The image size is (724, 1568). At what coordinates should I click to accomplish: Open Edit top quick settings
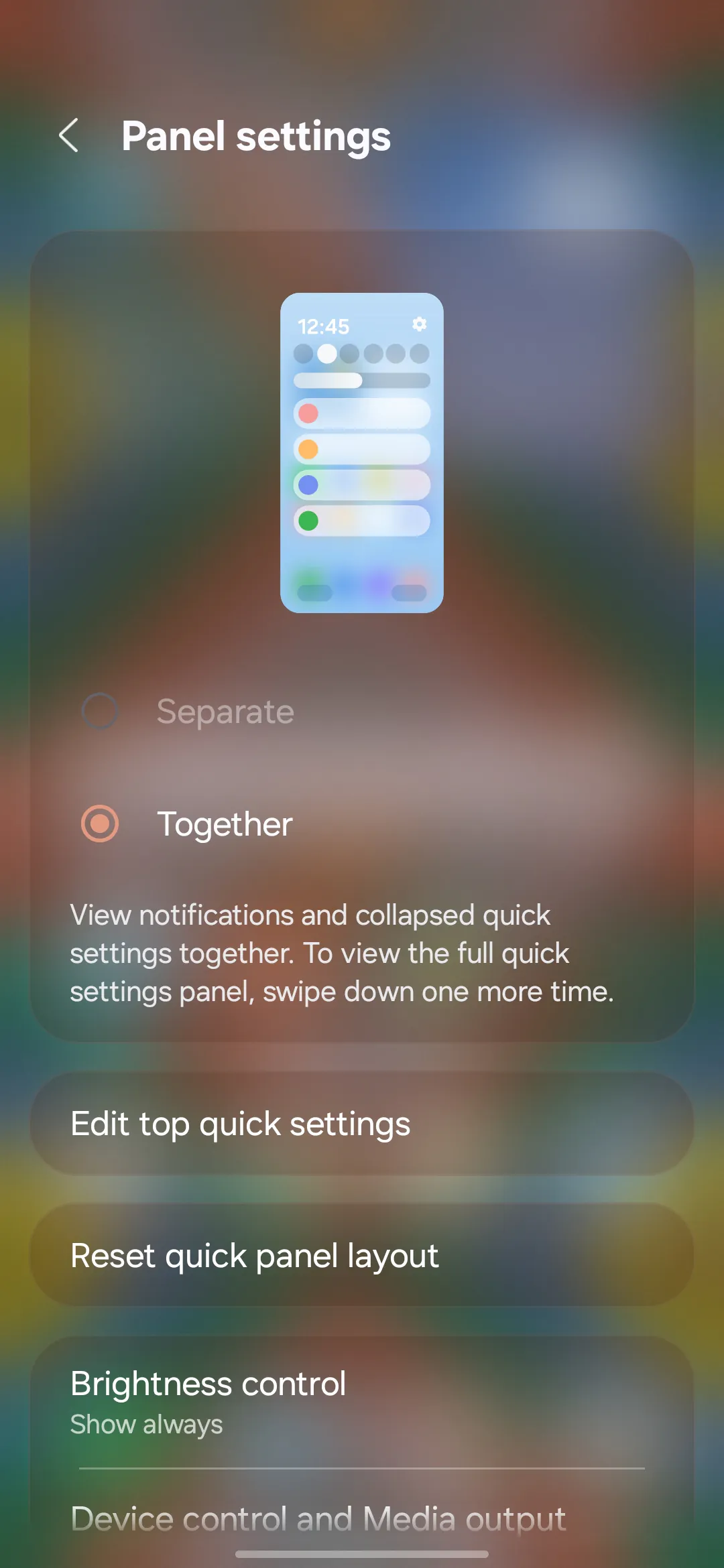(x=362, y=1124)
